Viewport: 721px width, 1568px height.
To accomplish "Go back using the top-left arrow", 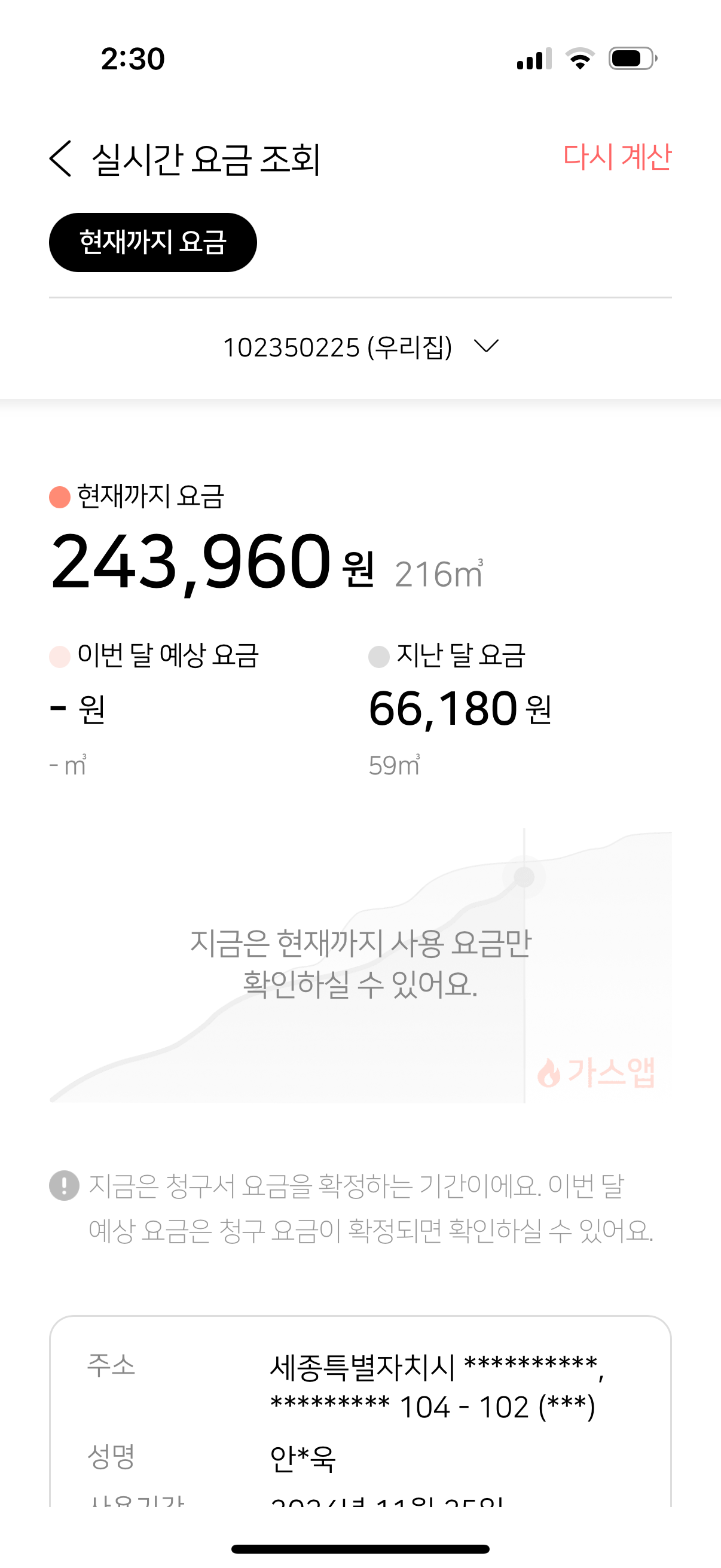I will [x=60, y=159].
